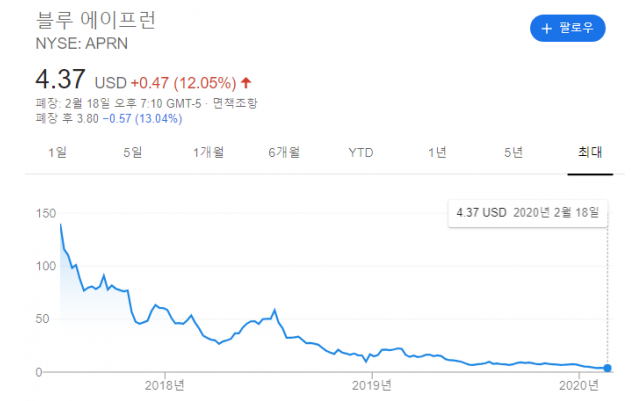Screen dimensions: 633x401
Task: Open the 면책조항 disclaimer link
Action: tap(235, 103)
